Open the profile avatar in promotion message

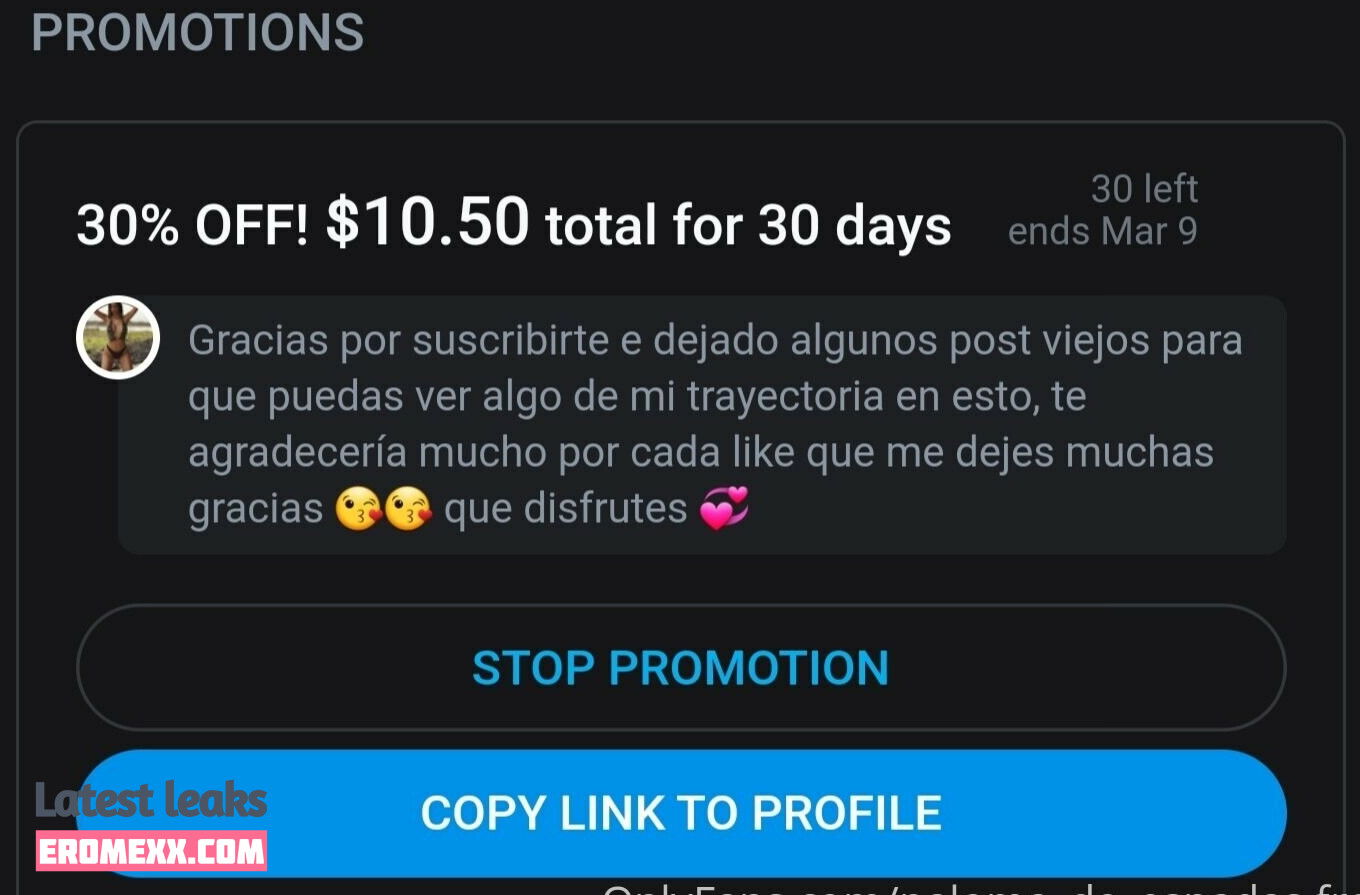pos(118,337)
